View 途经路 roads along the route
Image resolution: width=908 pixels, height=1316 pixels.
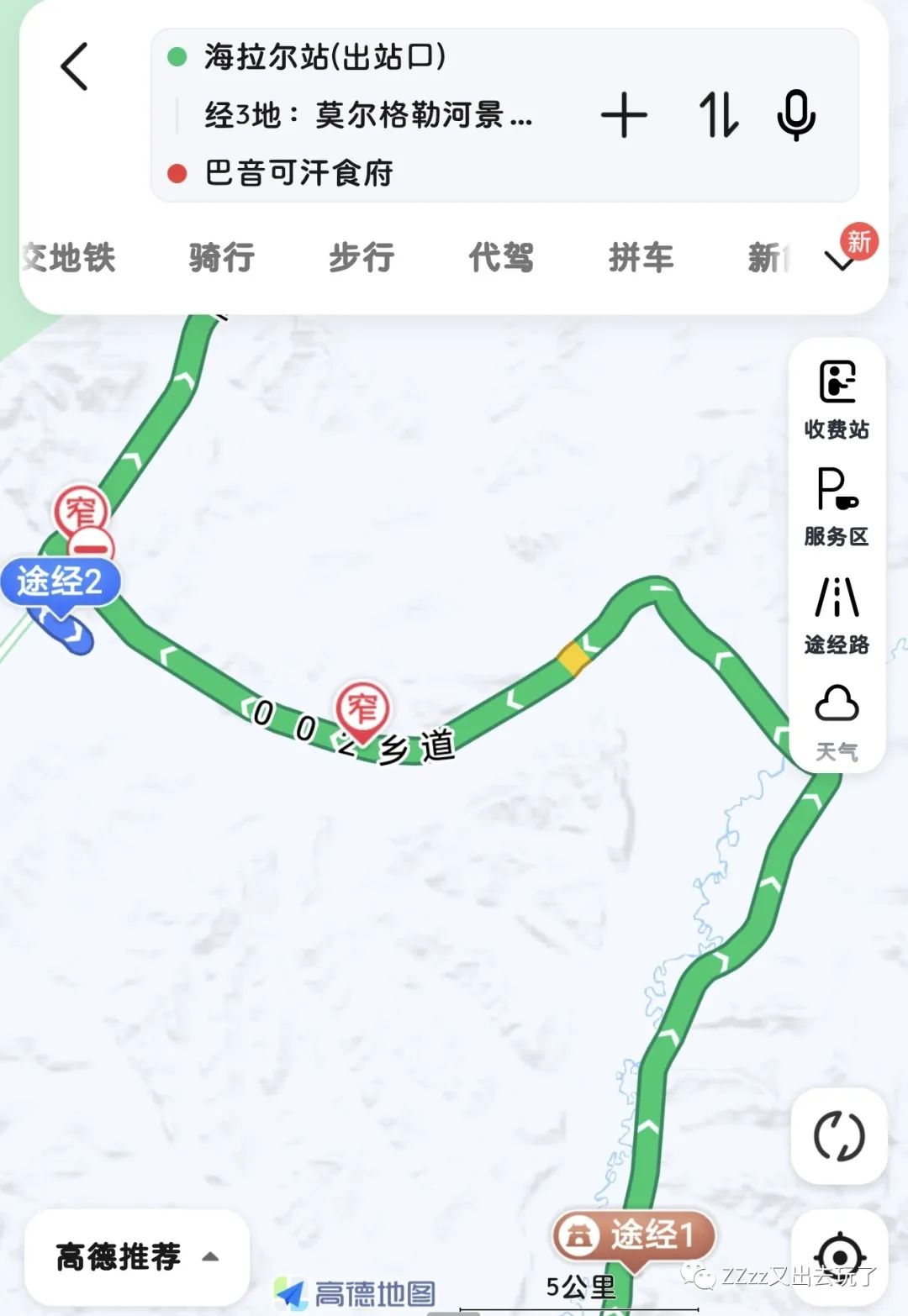pos(837,615)
